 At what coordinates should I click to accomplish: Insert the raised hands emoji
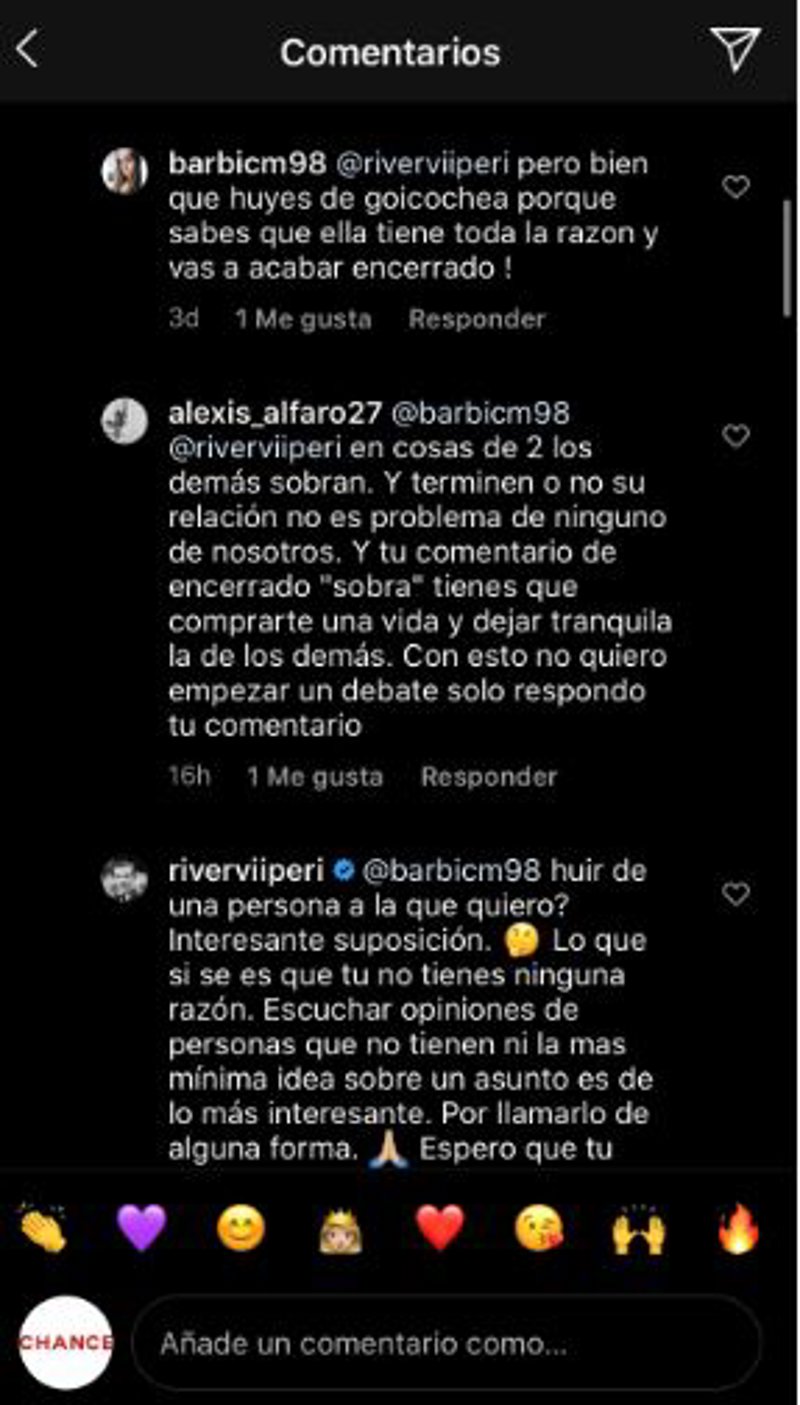[x=639, y=1229]
